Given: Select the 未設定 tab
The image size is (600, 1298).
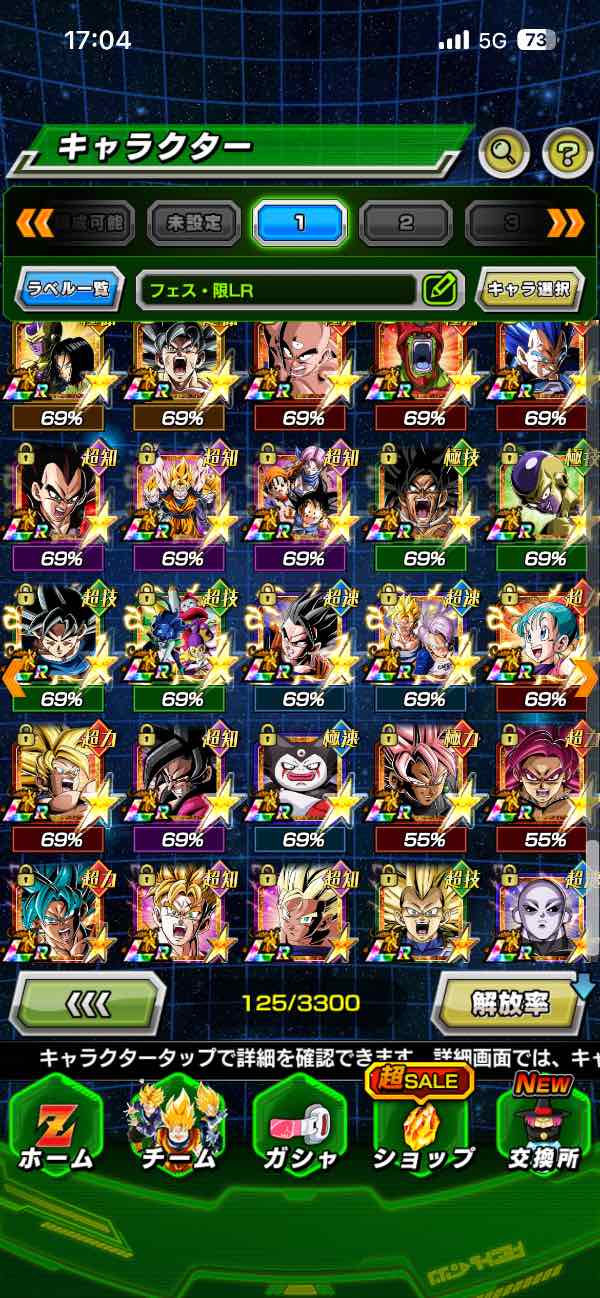Looking at the screenshot, I should (x=194, y=223).
